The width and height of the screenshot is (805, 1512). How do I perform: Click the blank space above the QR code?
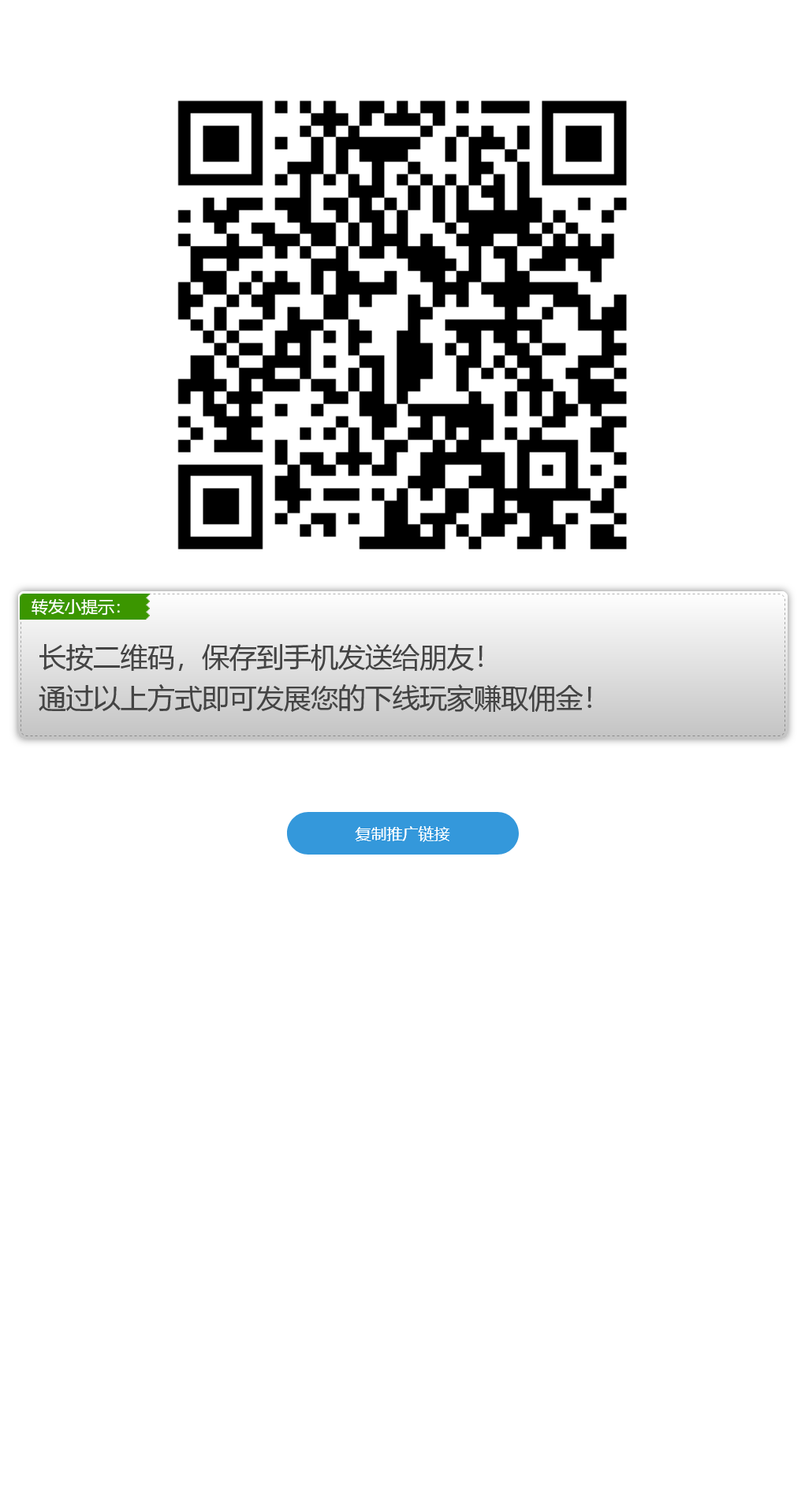pyautogui.click(x=402, y=47)
